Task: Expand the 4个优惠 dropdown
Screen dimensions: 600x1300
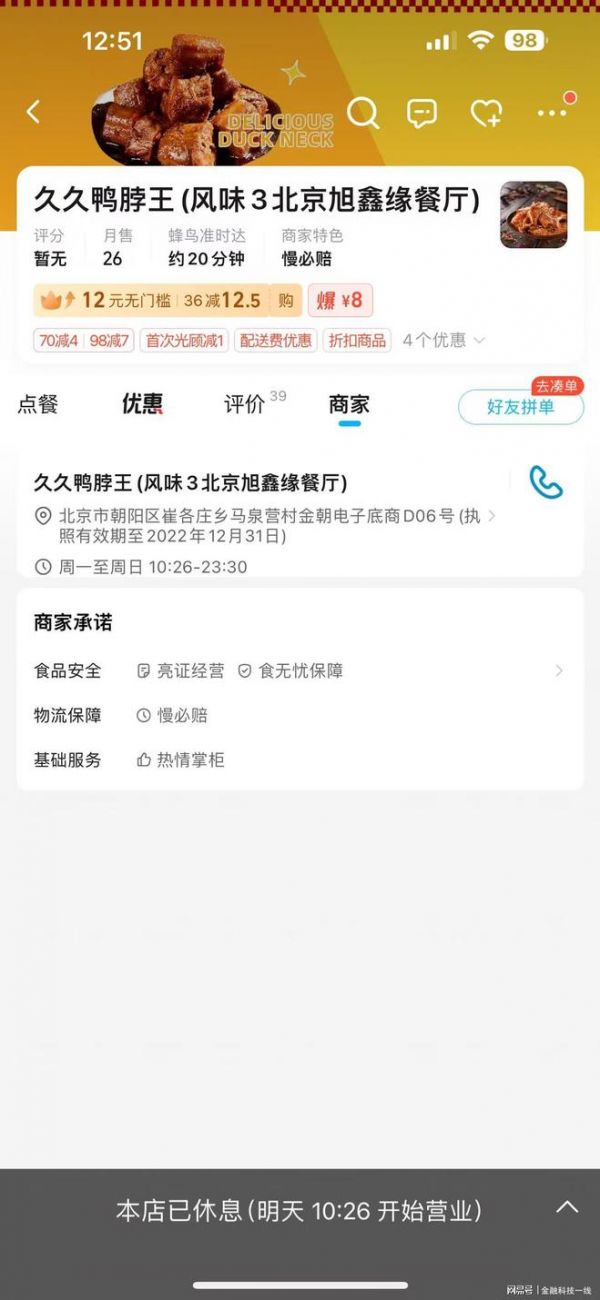Action: tap(444, 340)
